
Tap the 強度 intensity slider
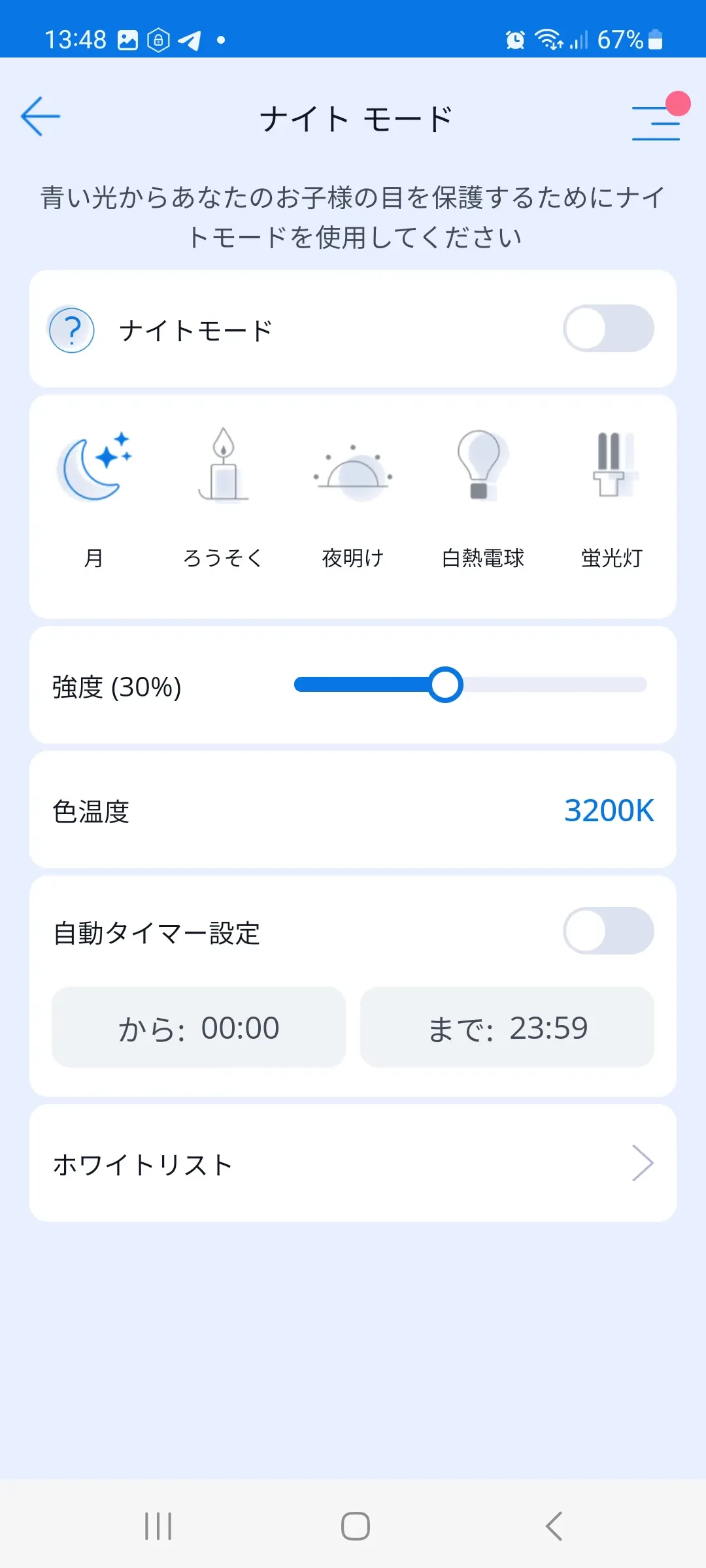pos(446,685)
